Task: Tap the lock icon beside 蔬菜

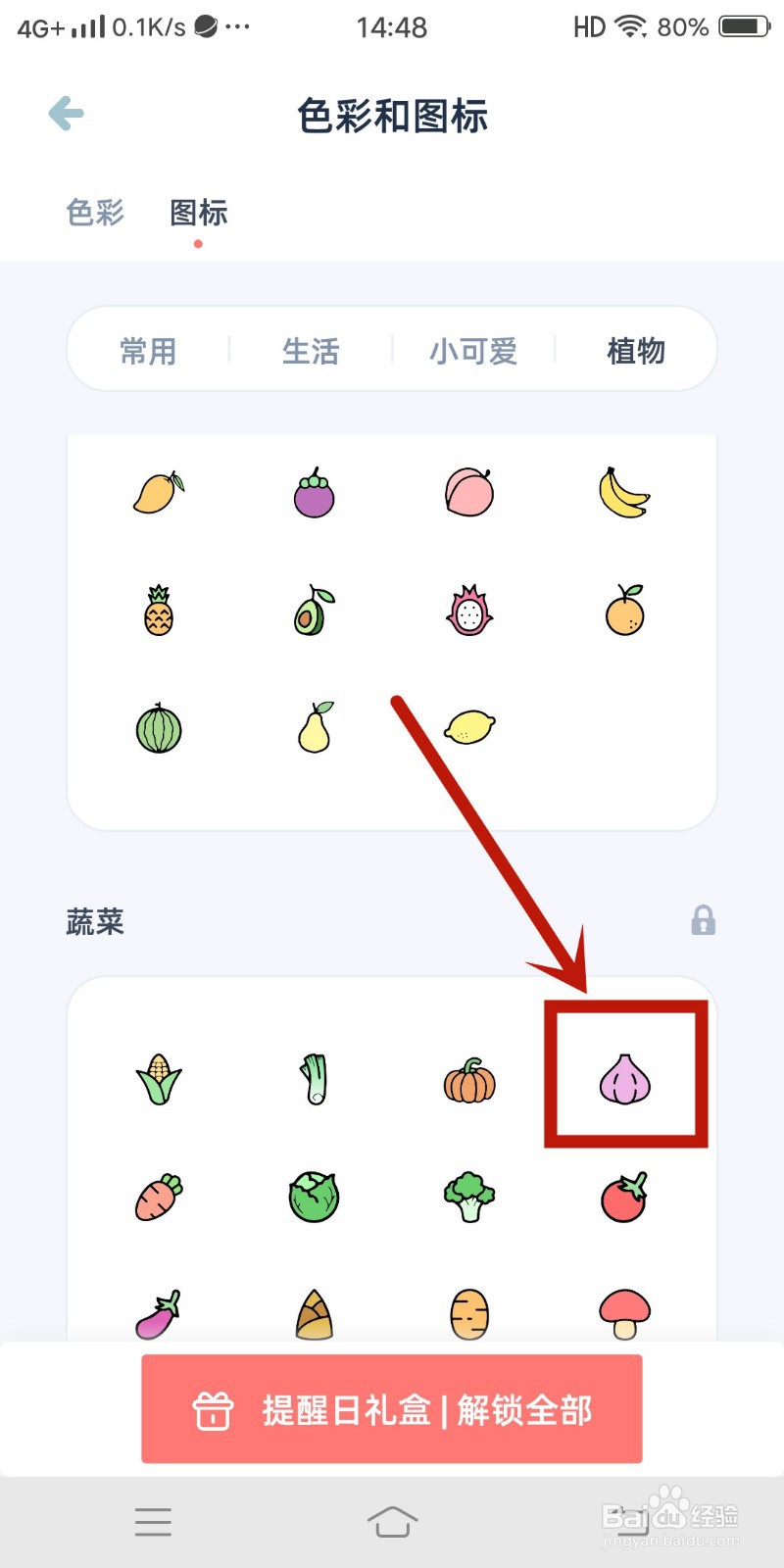Action: pyautogui.click(x=703, y=921)
